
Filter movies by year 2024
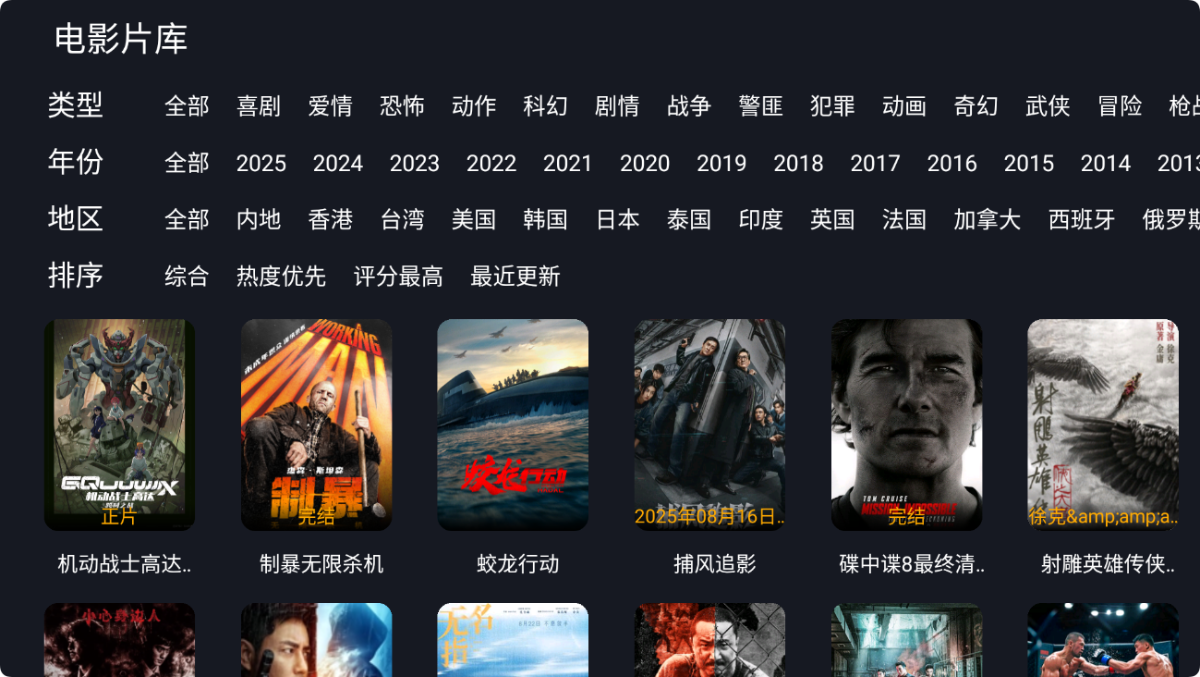tap(338, 163)
